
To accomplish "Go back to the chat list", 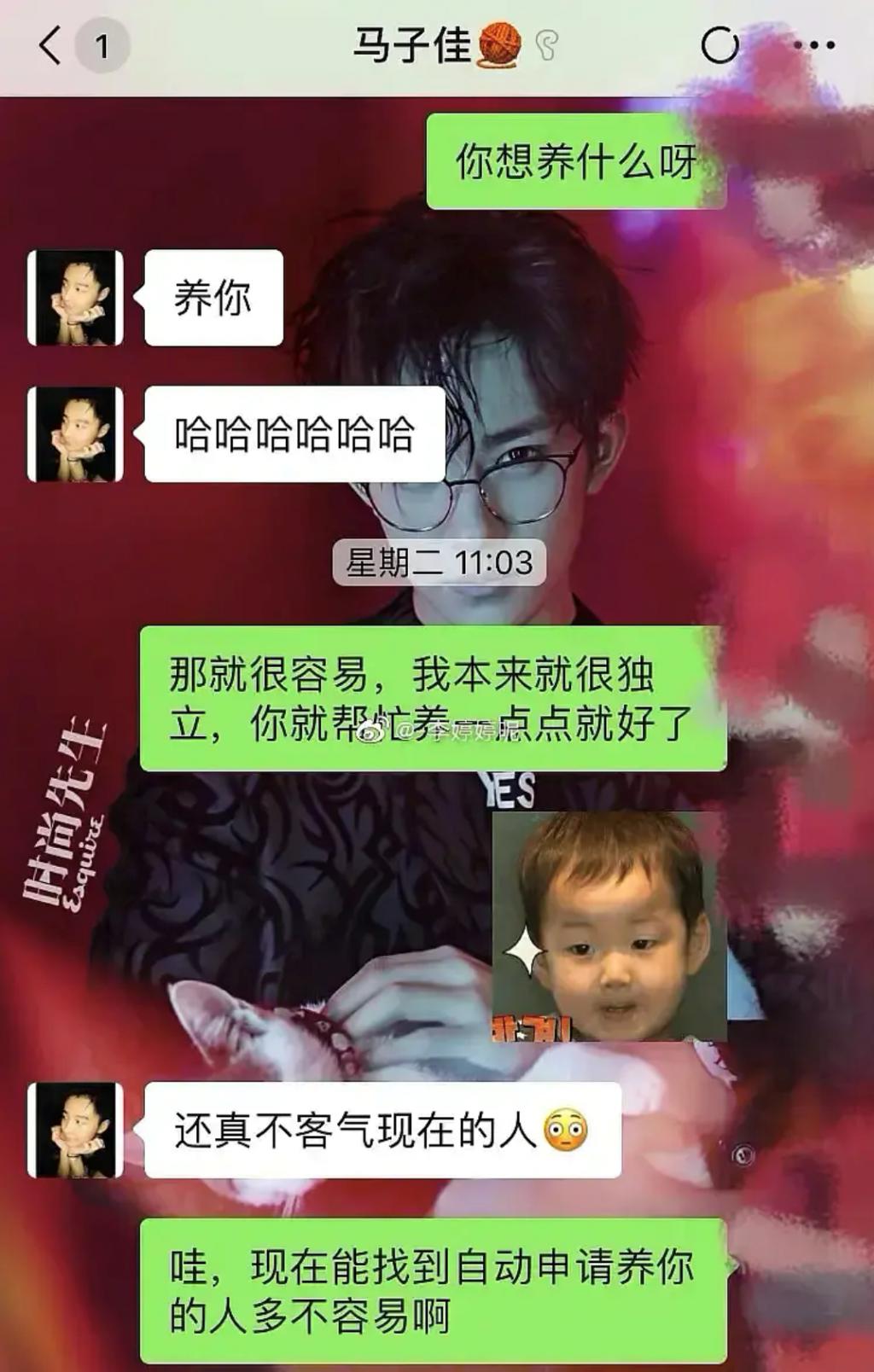I will pos(51,45).
